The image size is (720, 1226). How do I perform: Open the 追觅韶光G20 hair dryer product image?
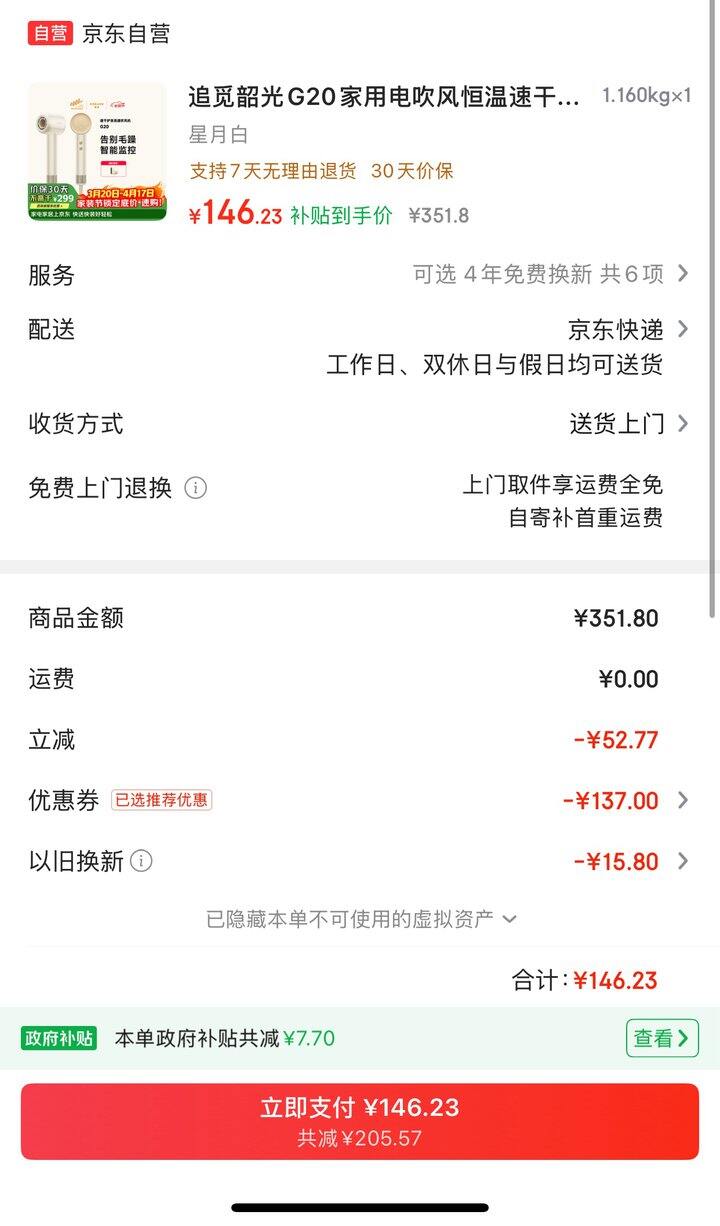97,152
